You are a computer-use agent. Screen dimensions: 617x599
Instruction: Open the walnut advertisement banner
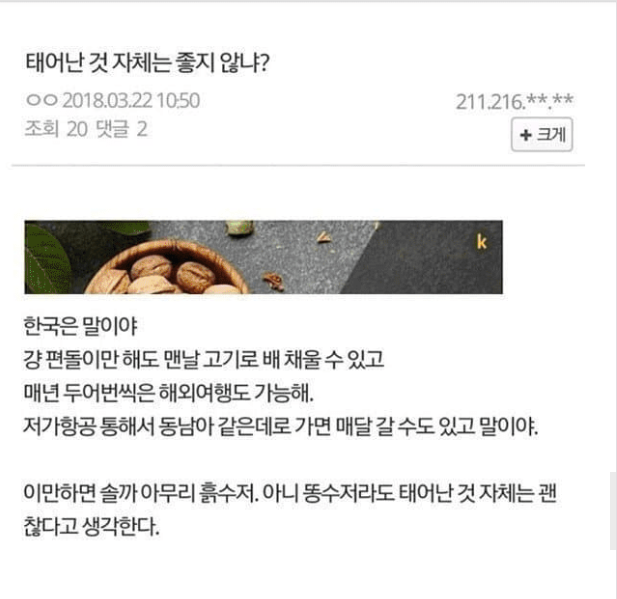coord(263,257)
